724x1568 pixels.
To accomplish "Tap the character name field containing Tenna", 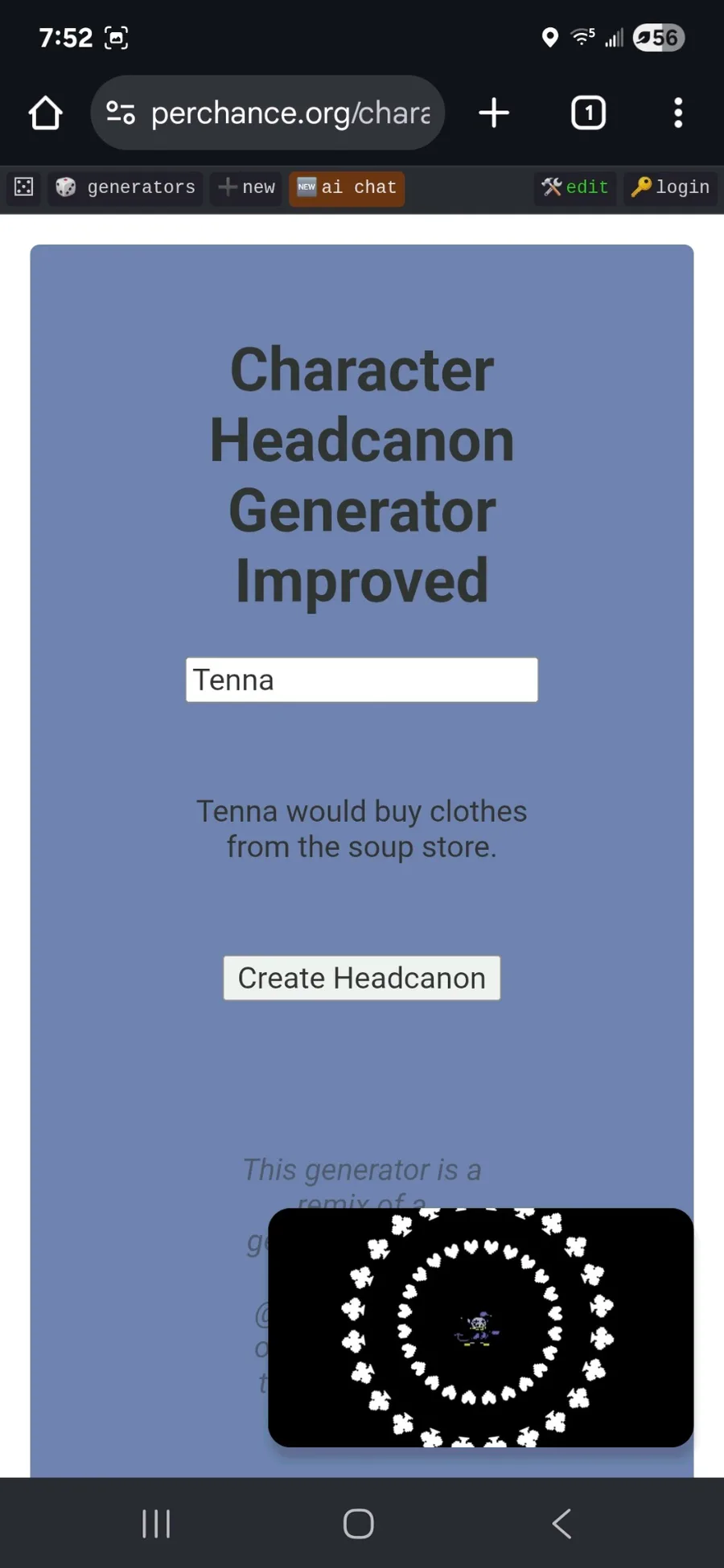I will 362,680.
